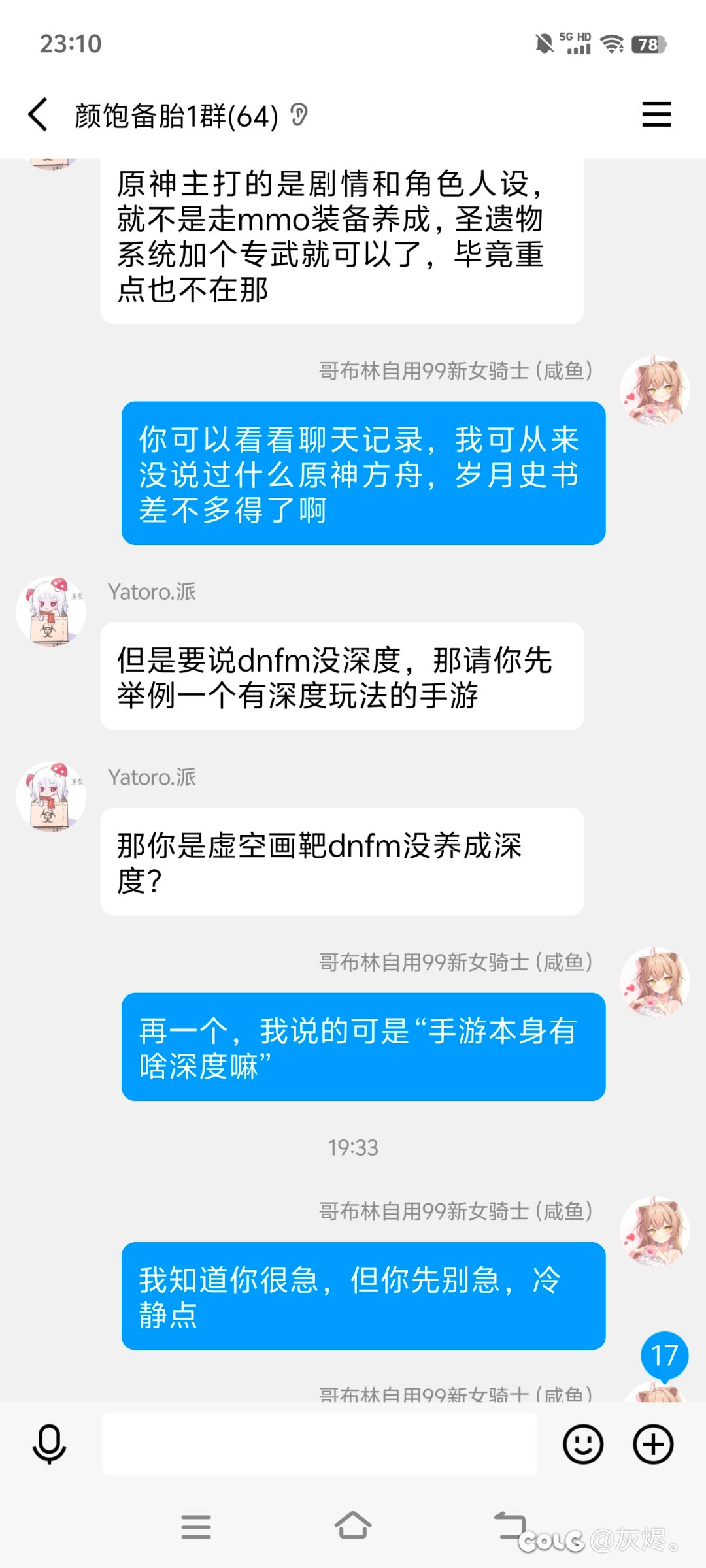The width and height of the screenshot is (706, 1568).
Task: Go back from the group chat
Action: (38, 115)
